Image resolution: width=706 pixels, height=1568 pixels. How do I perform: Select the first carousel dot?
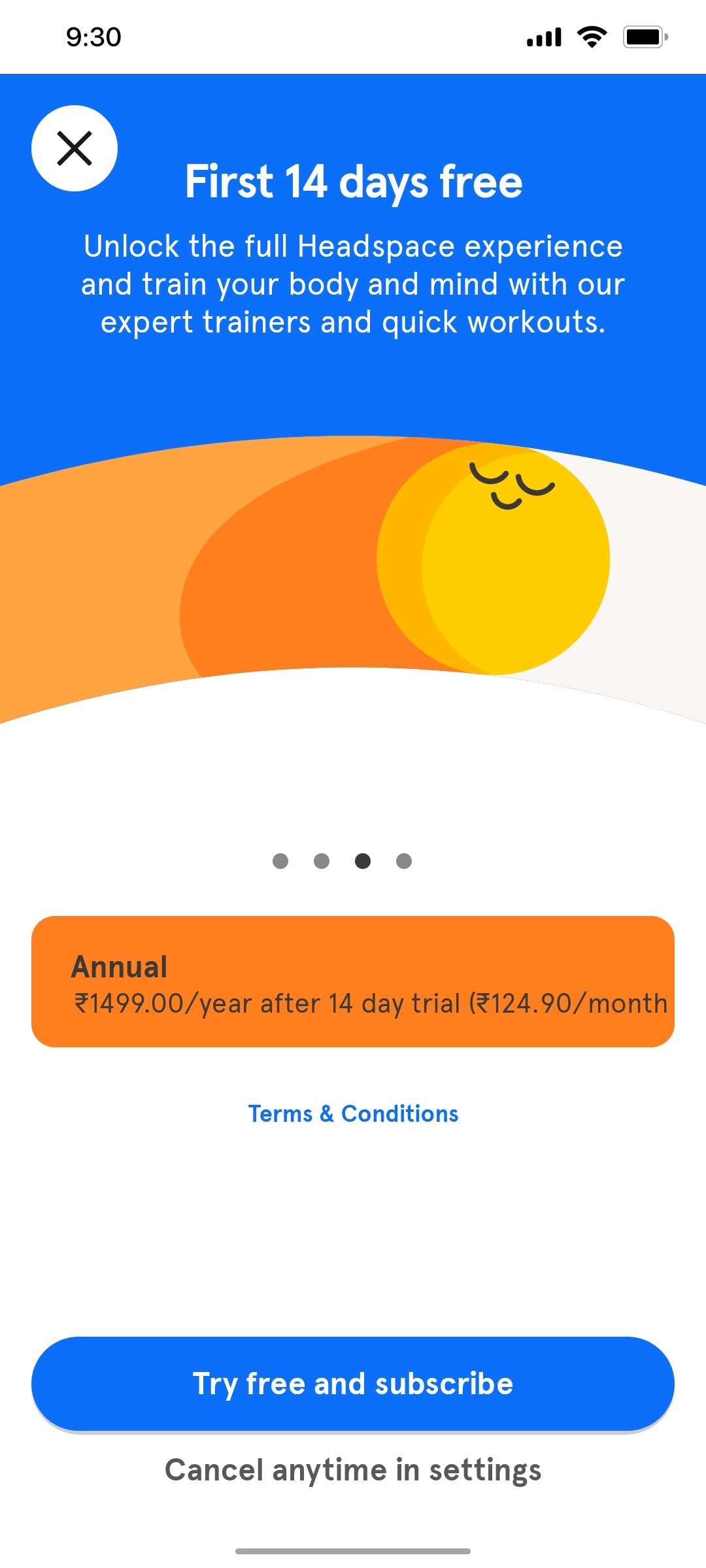click(x=281, y=861)
